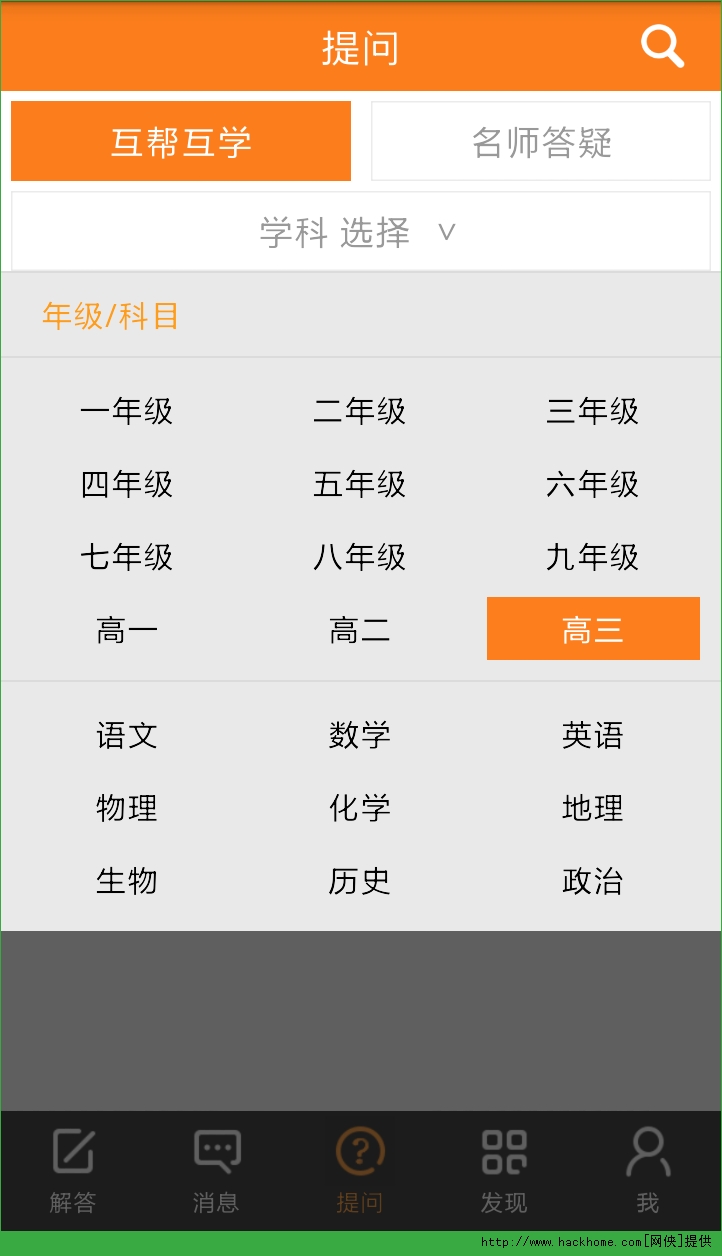Choose 高一 grade level

point(127,630)
